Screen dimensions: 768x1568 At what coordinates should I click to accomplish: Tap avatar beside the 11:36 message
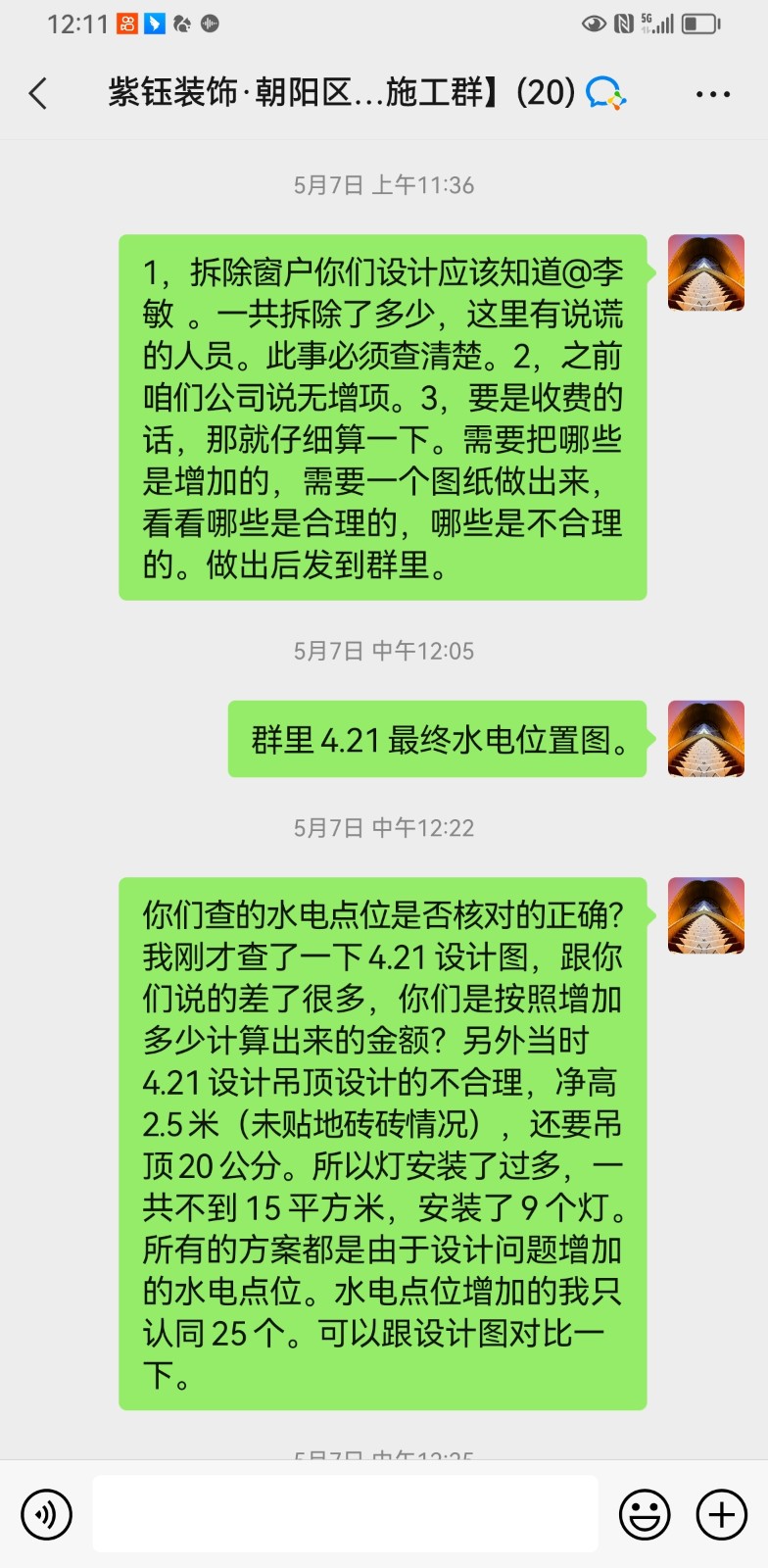(705, 272)
